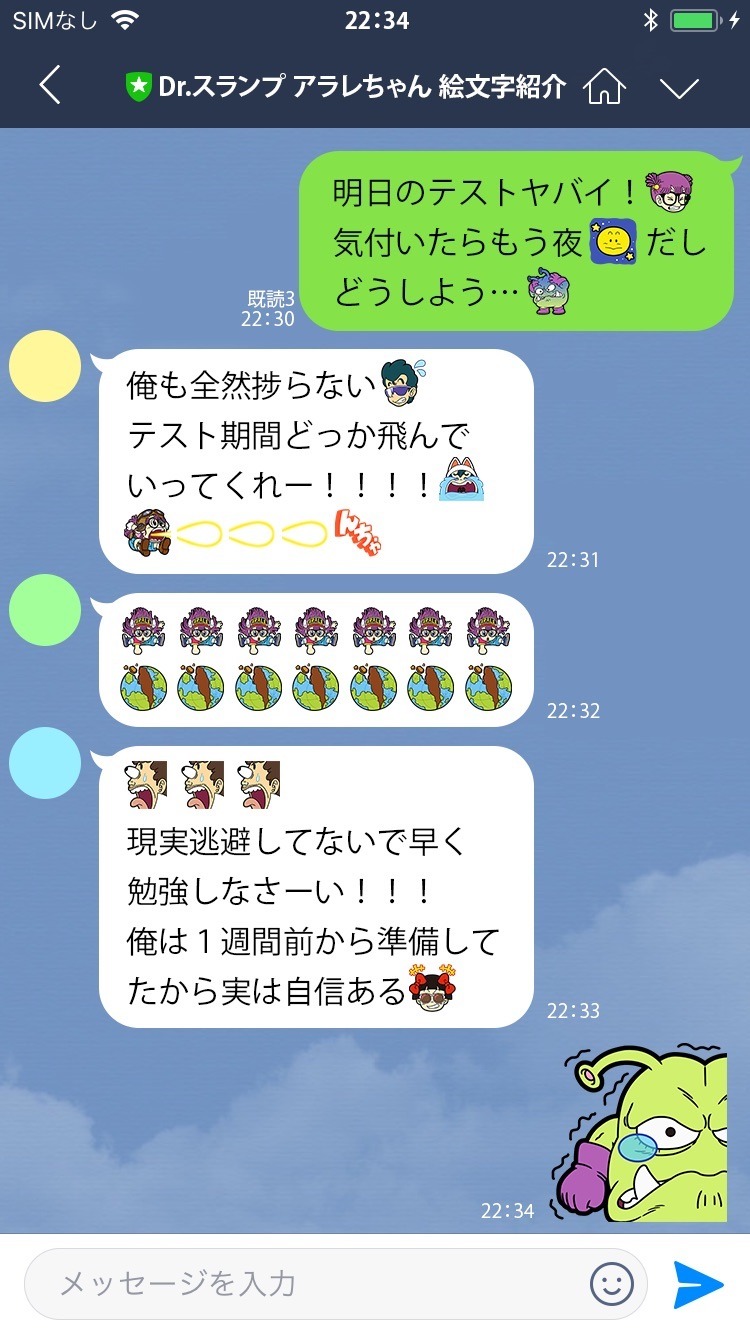The height and width of the screenshot is (1334, 750).
Task: Open the light blue avatar's profile
Action: (x=44, y=763)
